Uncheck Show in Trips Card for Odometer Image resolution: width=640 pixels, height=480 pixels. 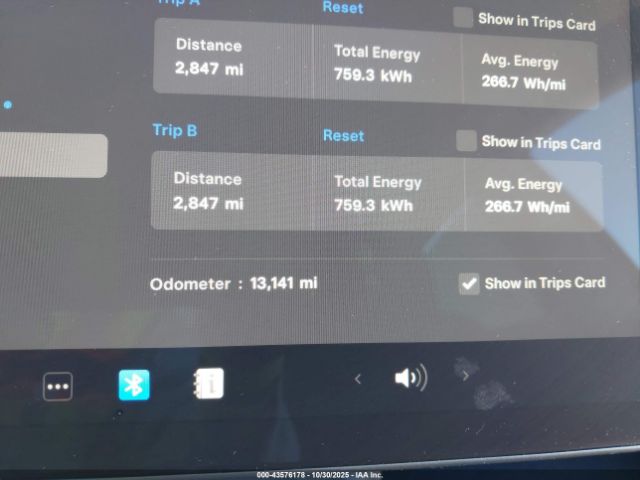(469, 284)
